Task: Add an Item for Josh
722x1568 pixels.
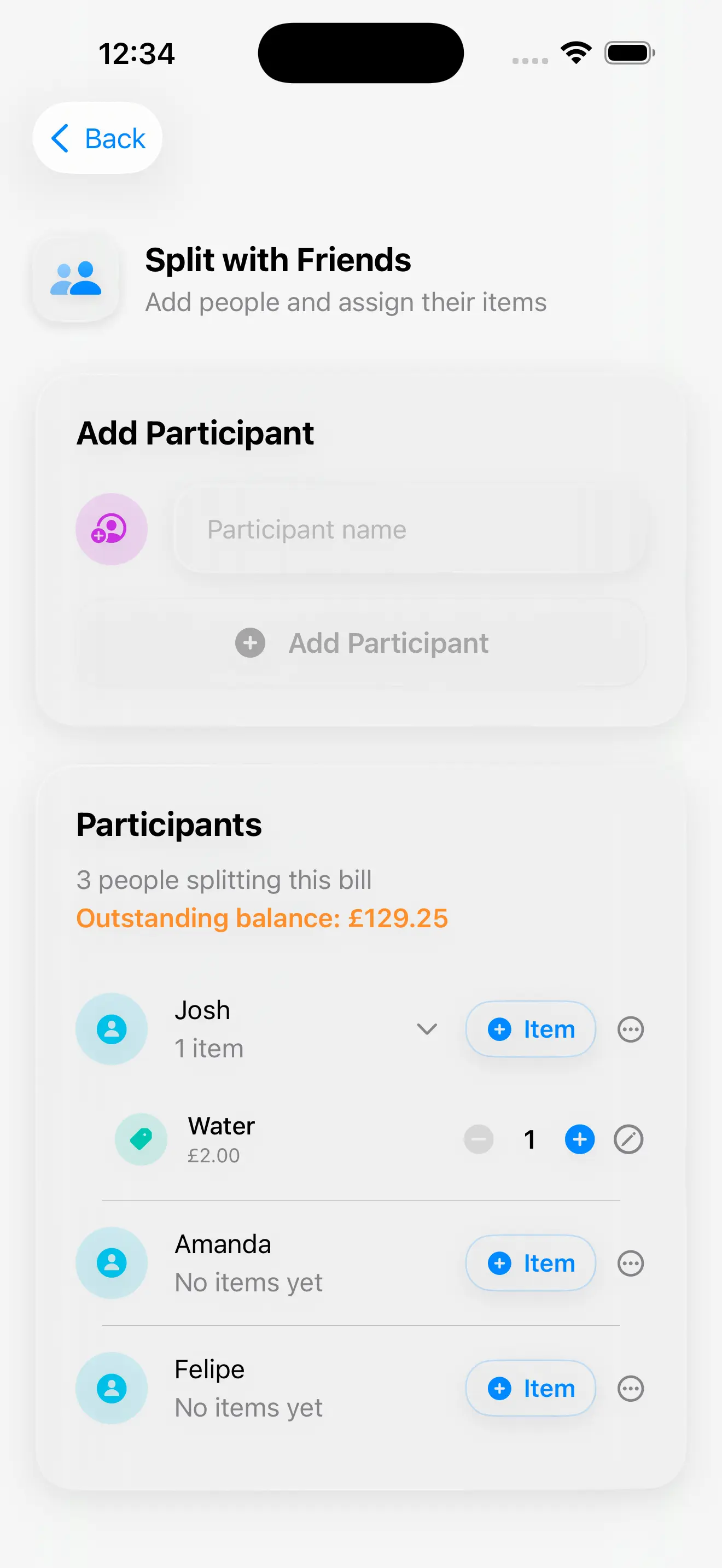Action: click(x=529, y=1029)
